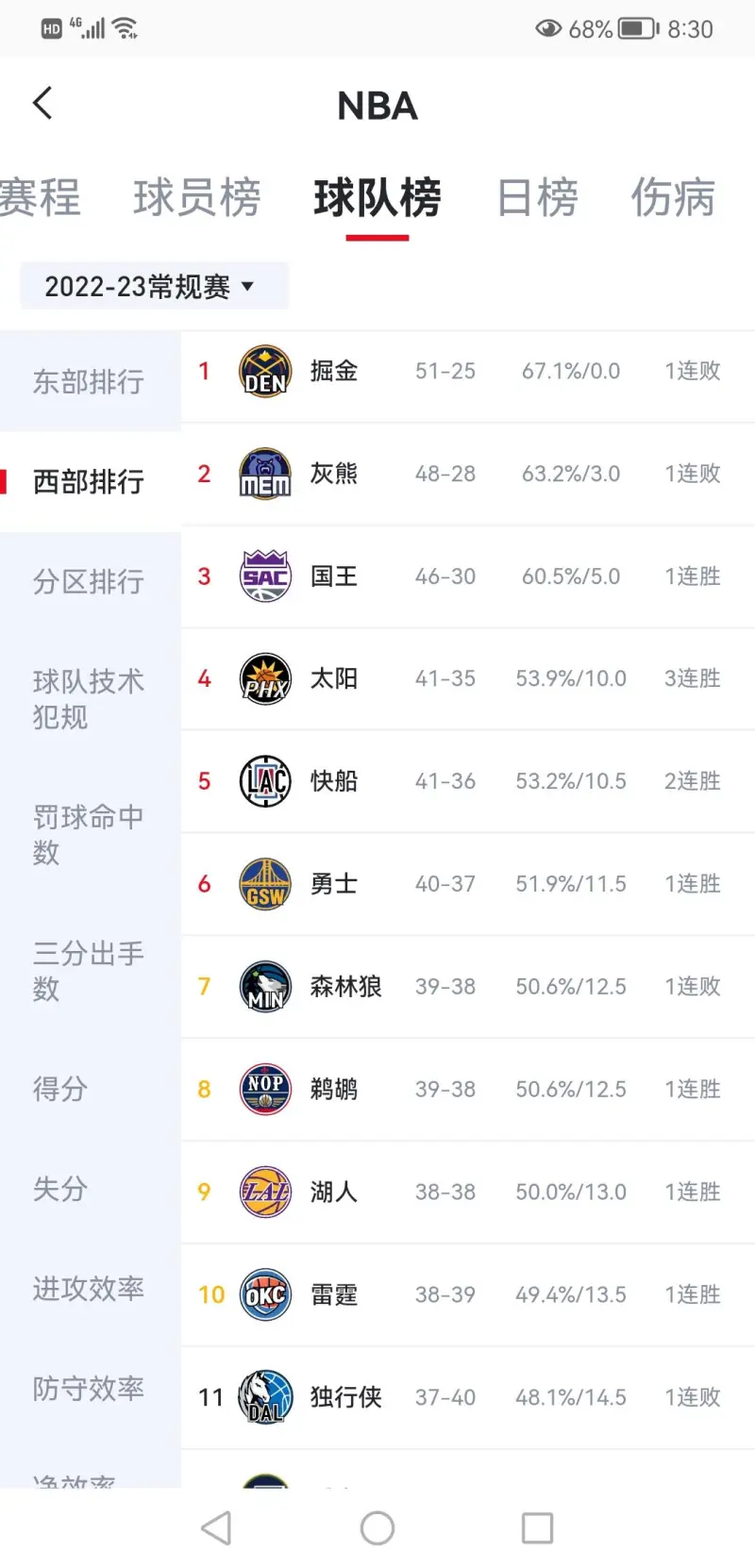Open the 赛程 tab
The height and width of the screenshot is (1568, 755).
tap(40, 198)
